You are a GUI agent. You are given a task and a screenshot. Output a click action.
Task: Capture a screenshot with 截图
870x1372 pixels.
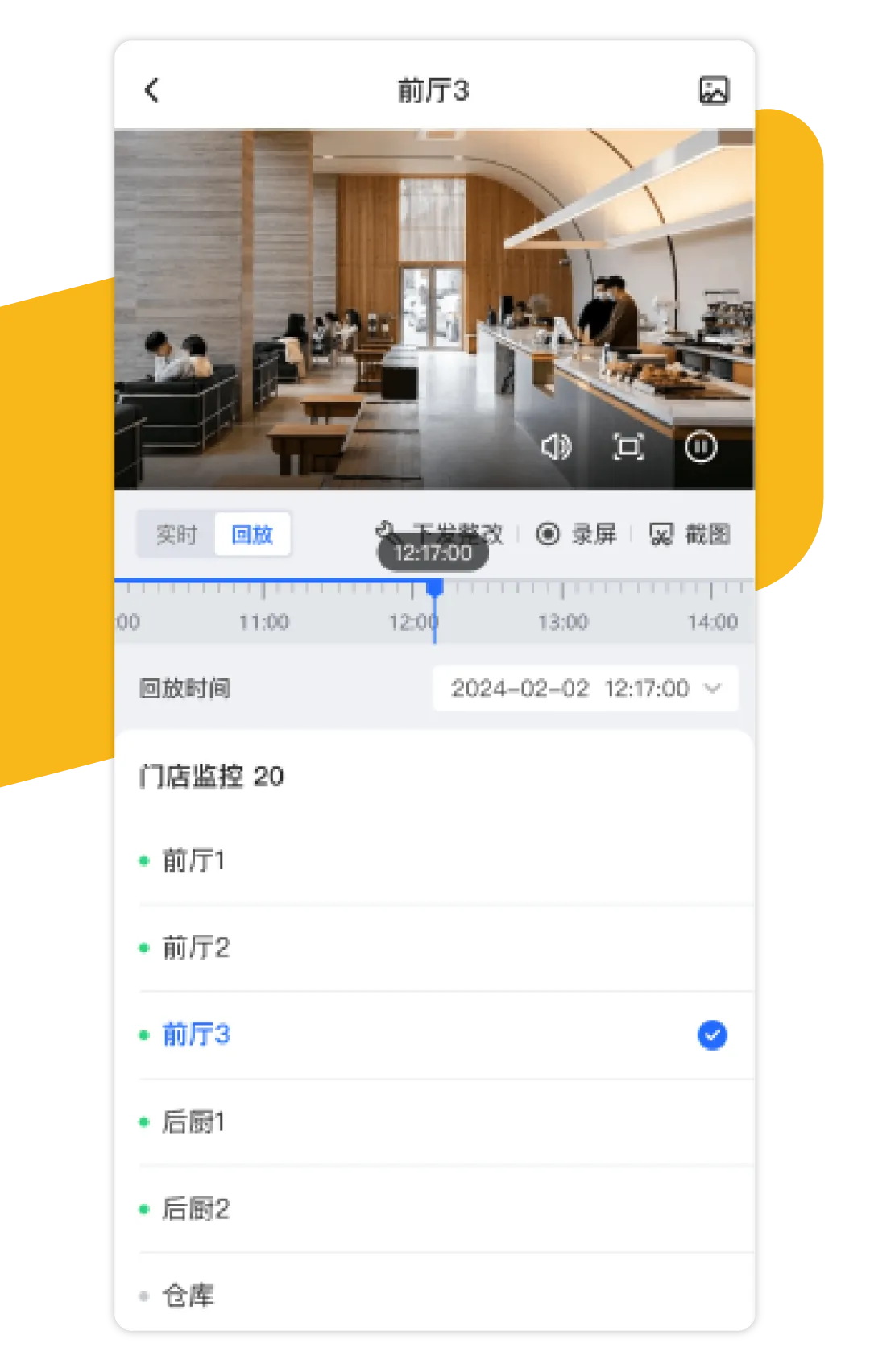(690, 534)
